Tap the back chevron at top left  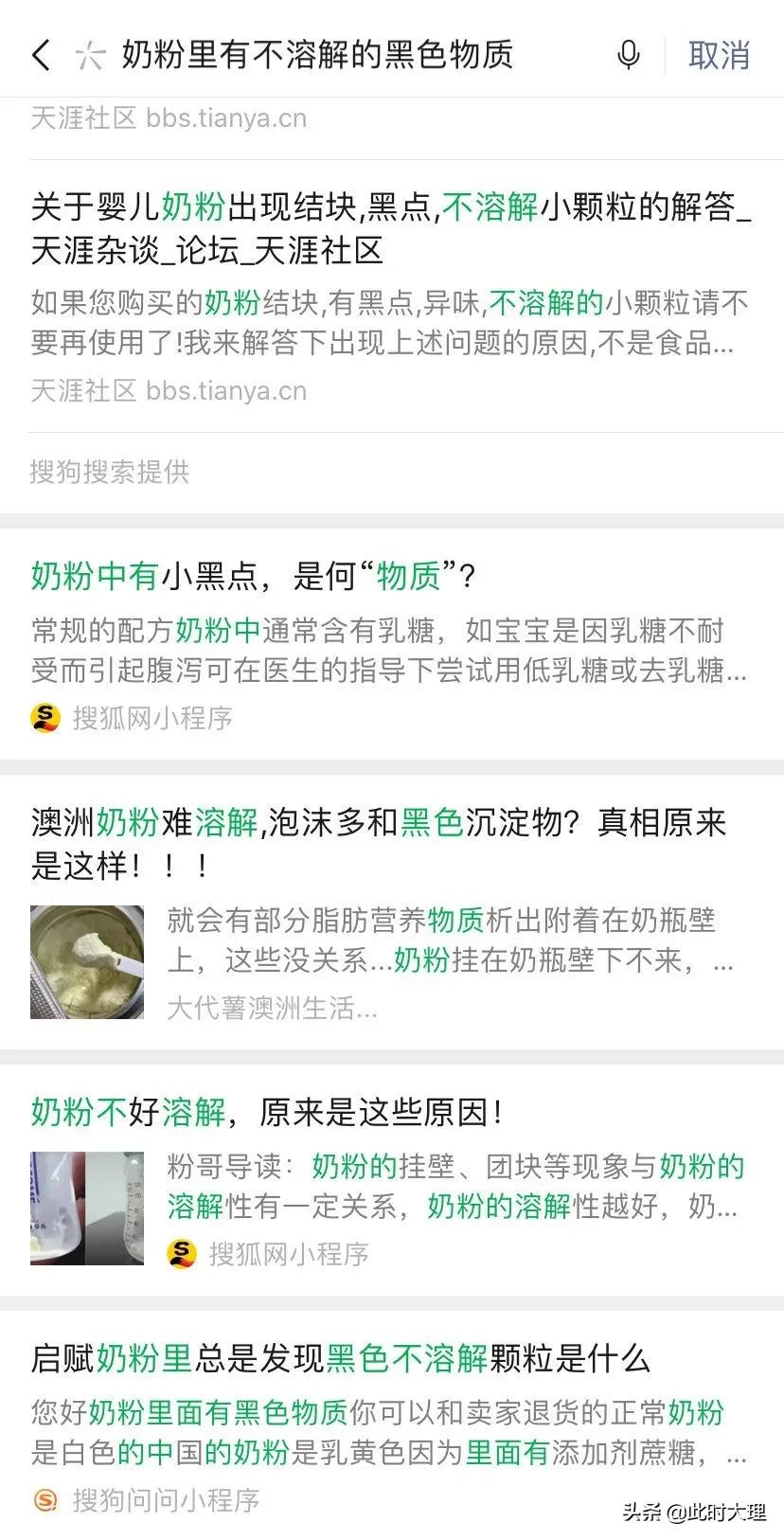click(40, 54)
